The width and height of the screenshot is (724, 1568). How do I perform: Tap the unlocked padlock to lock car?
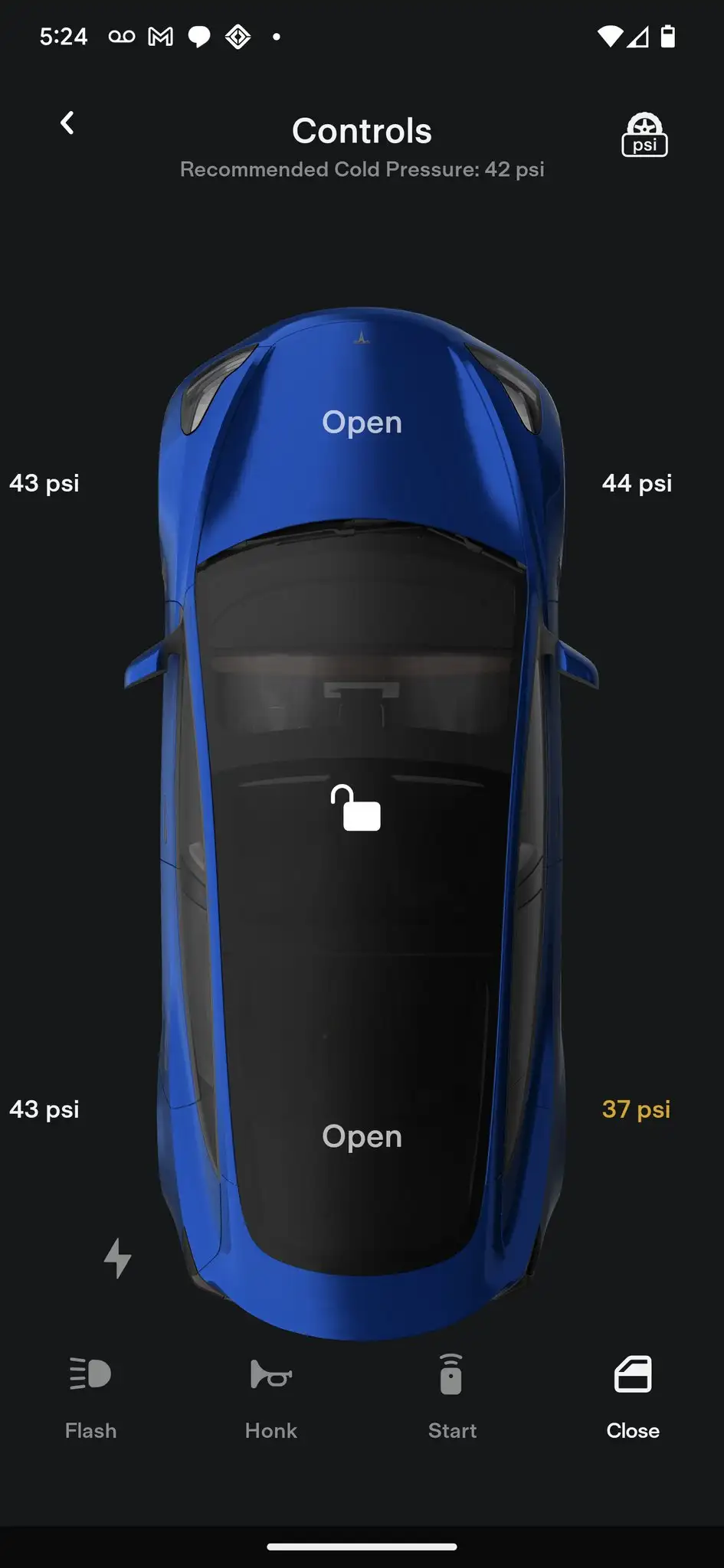(356, 808)
